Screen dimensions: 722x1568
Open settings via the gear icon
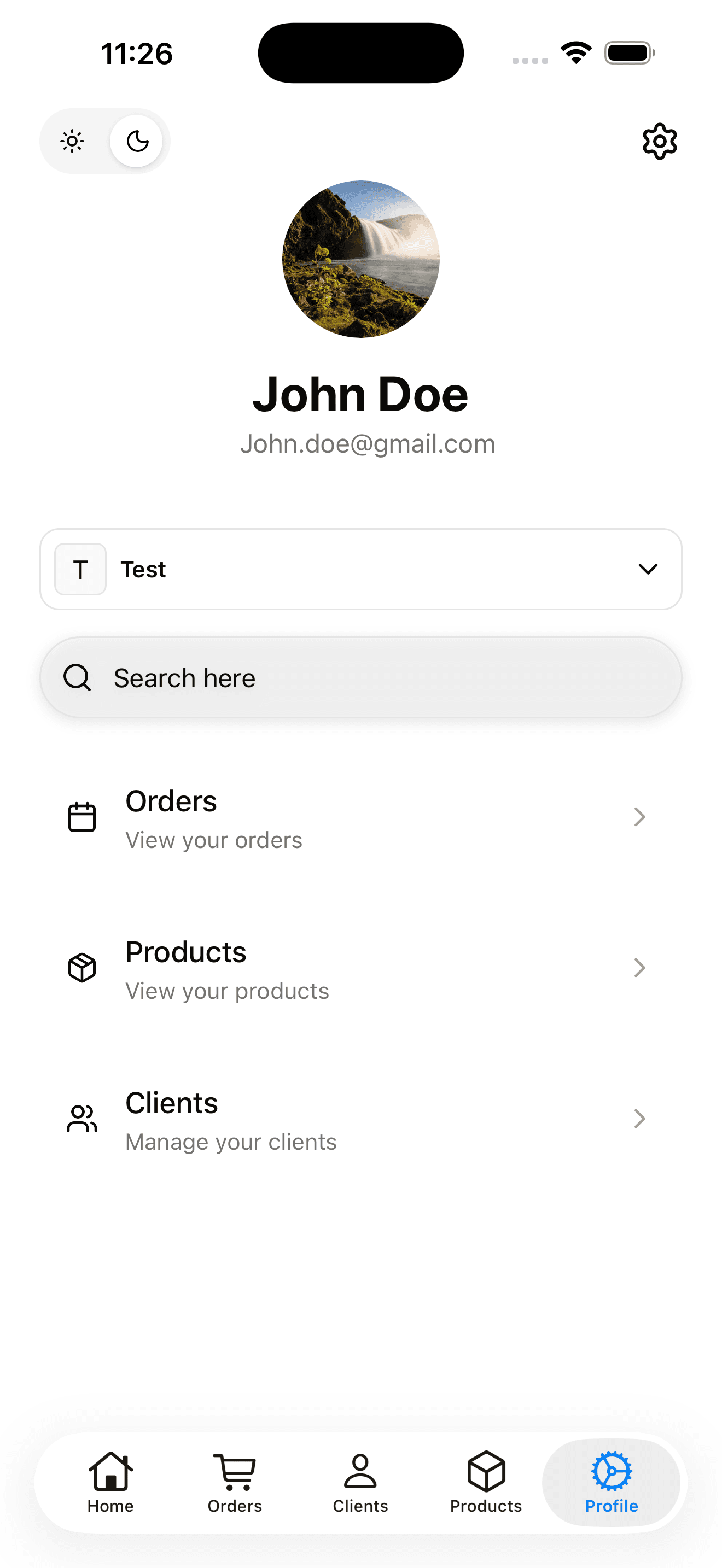pos(659,141)
